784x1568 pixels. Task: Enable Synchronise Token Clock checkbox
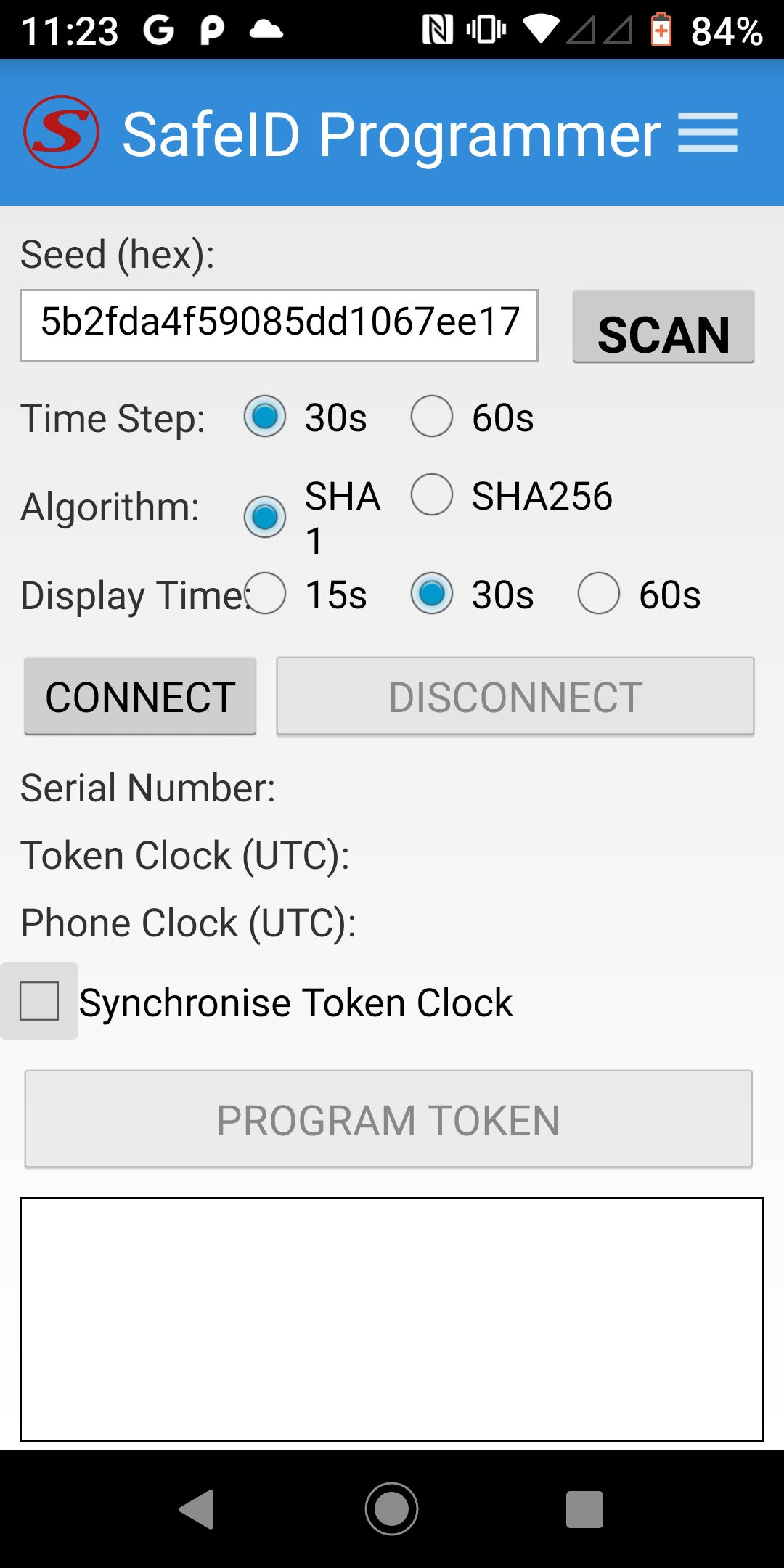pyautogui.click(x=39, y=1001)
